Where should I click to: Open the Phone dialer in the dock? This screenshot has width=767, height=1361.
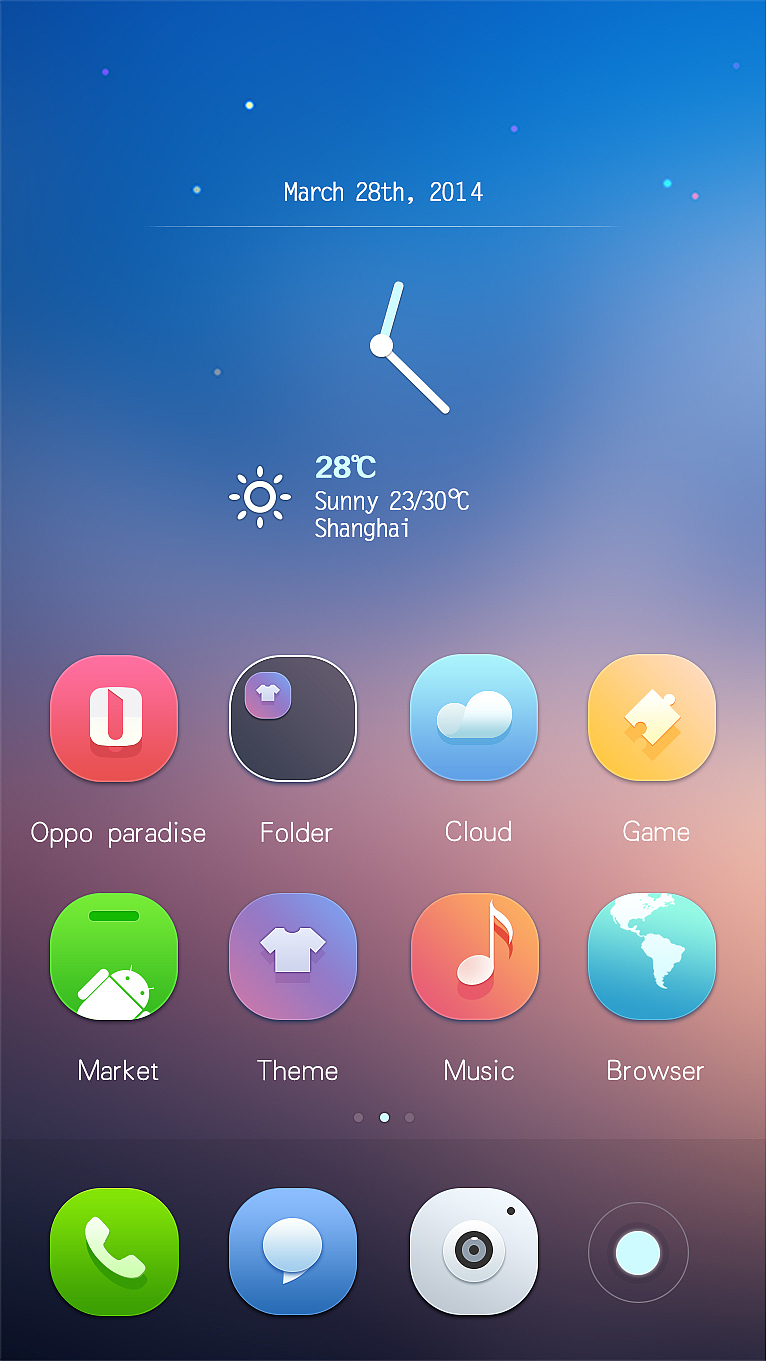tap(114, 1251)
